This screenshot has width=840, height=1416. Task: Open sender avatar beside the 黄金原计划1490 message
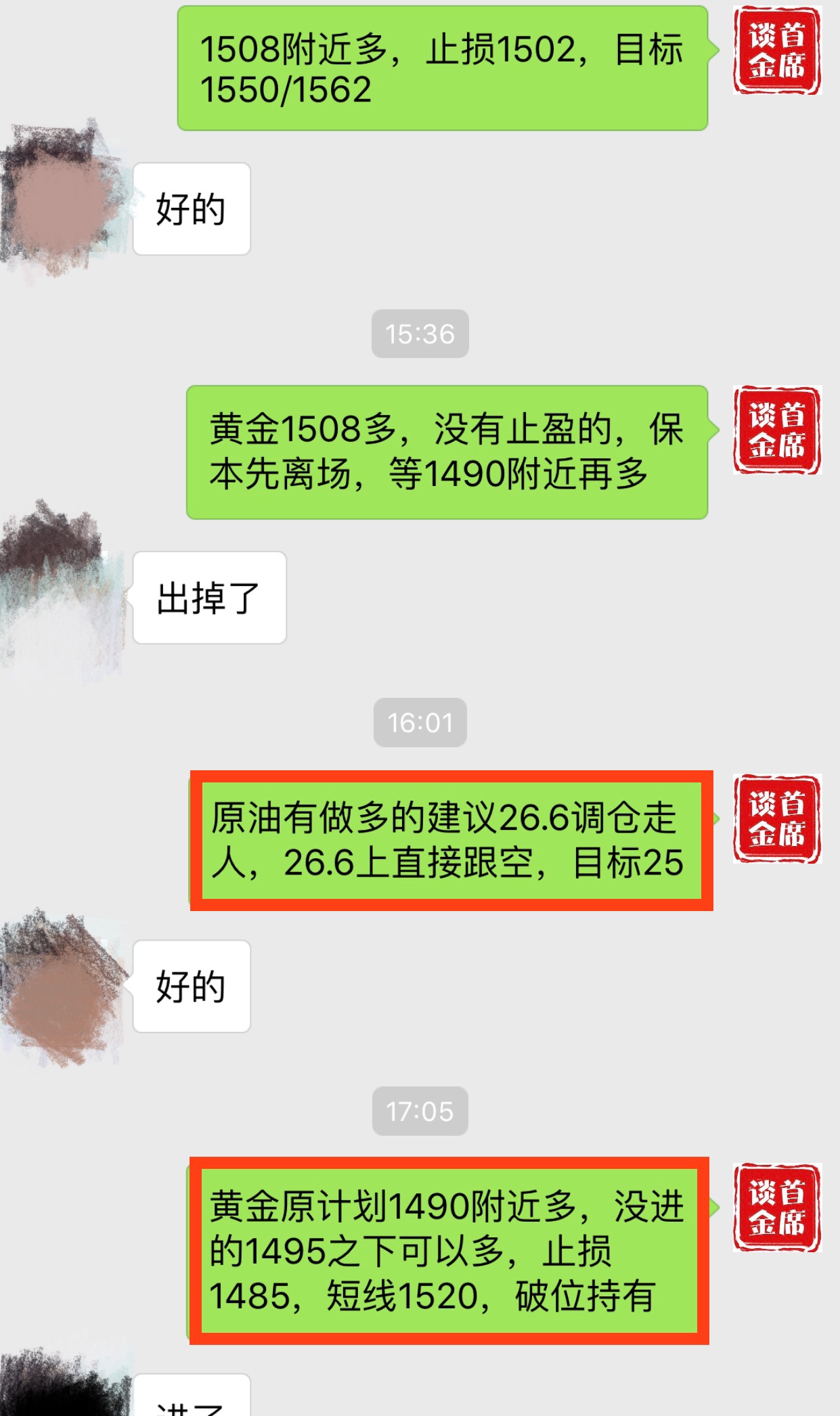(x=776, y=1208)
